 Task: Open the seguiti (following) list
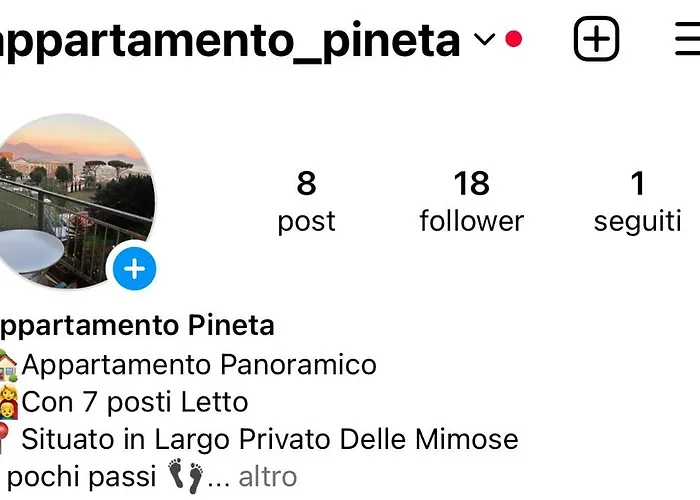[x=637, y=200]
